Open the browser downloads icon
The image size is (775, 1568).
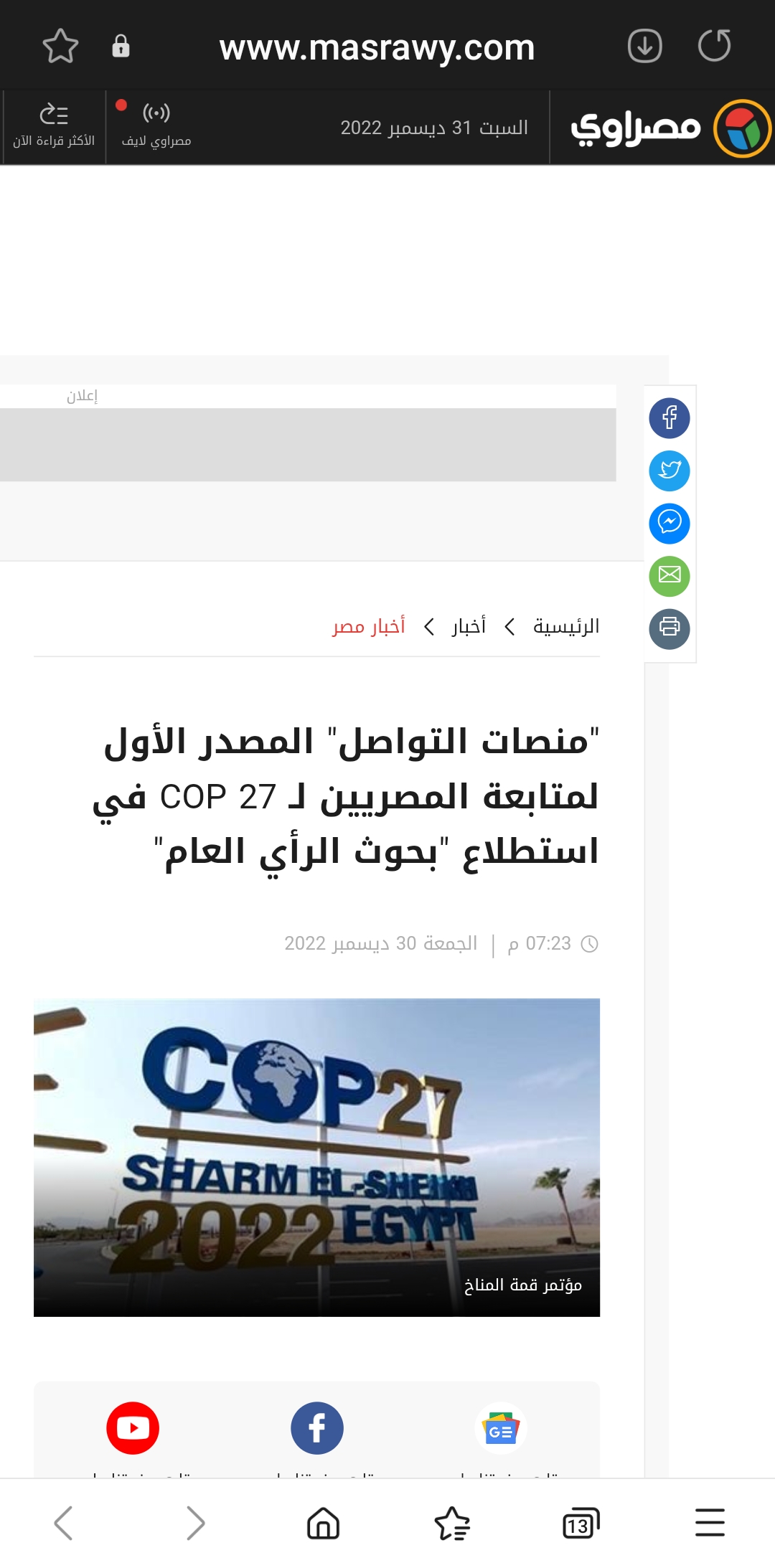tap(644, 47)
